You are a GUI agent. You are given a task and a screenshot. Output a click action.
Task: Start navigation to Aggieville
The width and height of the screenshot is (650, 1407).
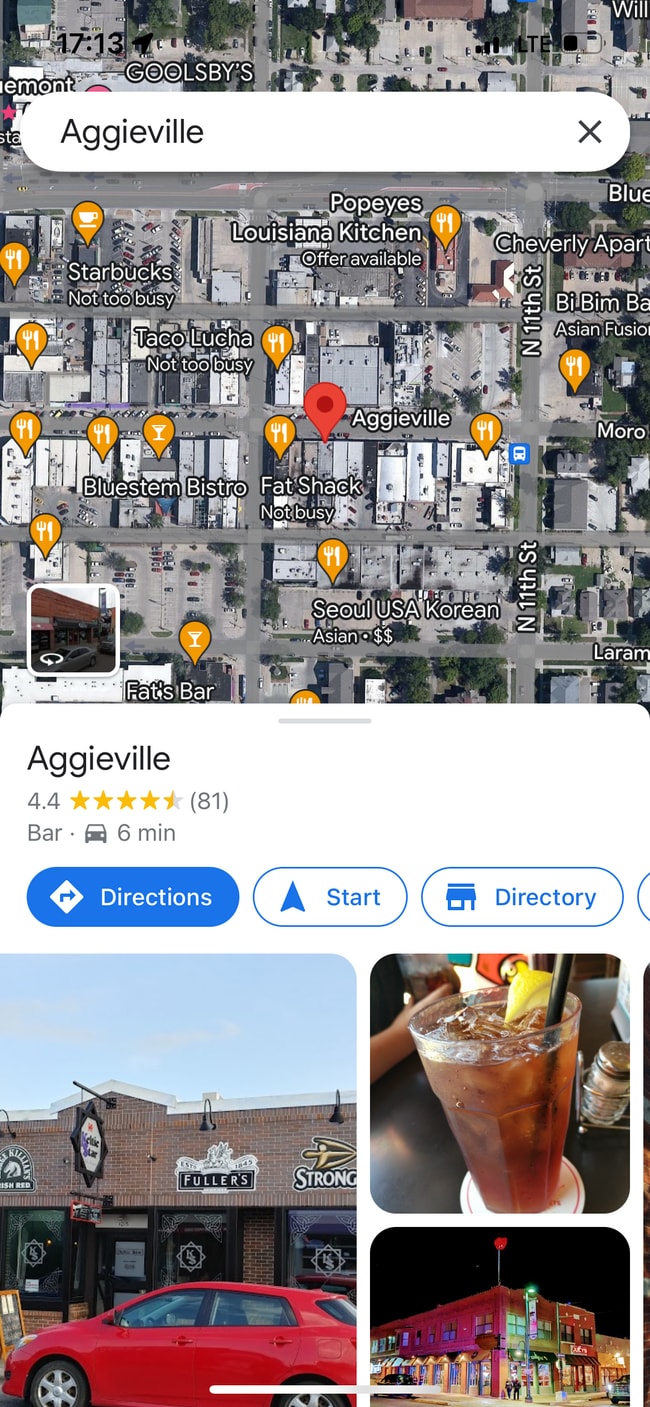[330, 897]
